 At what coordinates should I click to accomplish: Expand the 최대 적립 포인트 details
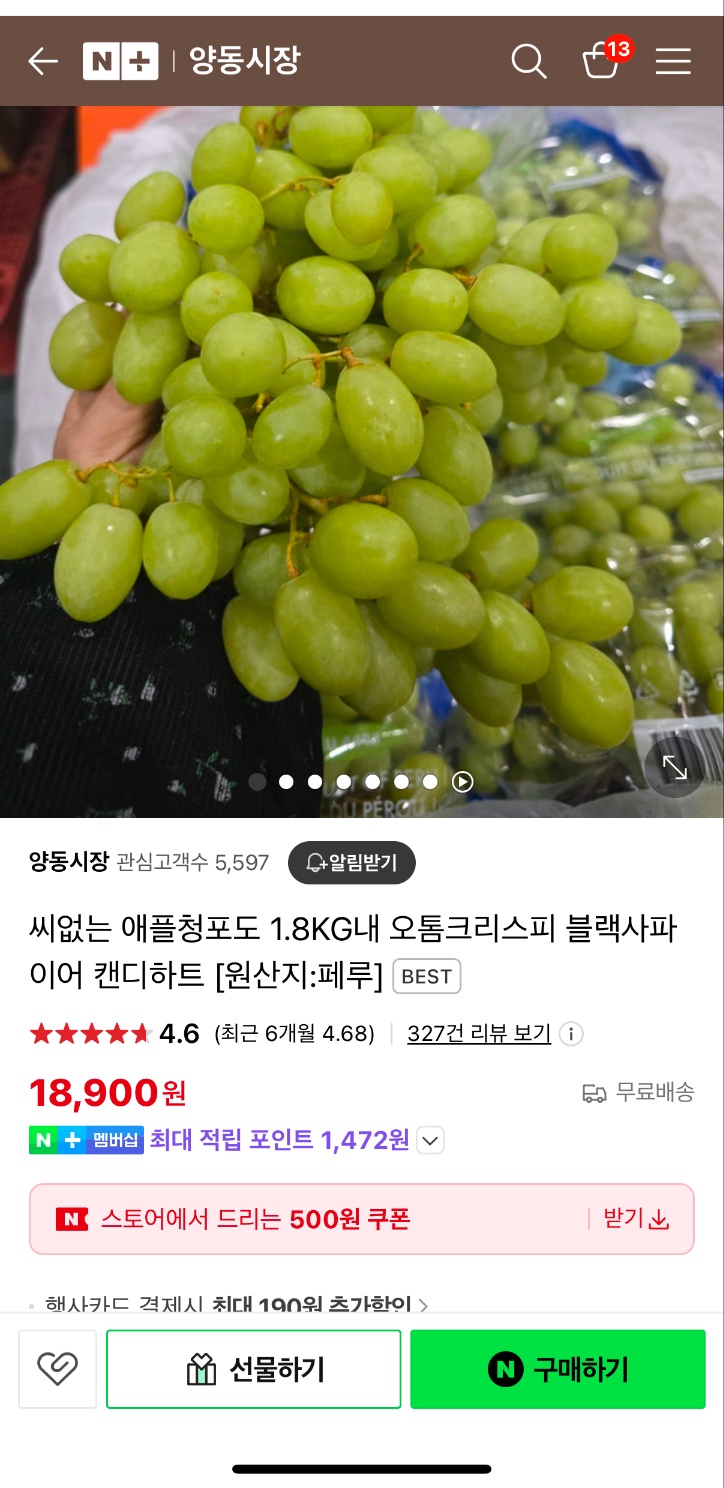point(430,1140)
